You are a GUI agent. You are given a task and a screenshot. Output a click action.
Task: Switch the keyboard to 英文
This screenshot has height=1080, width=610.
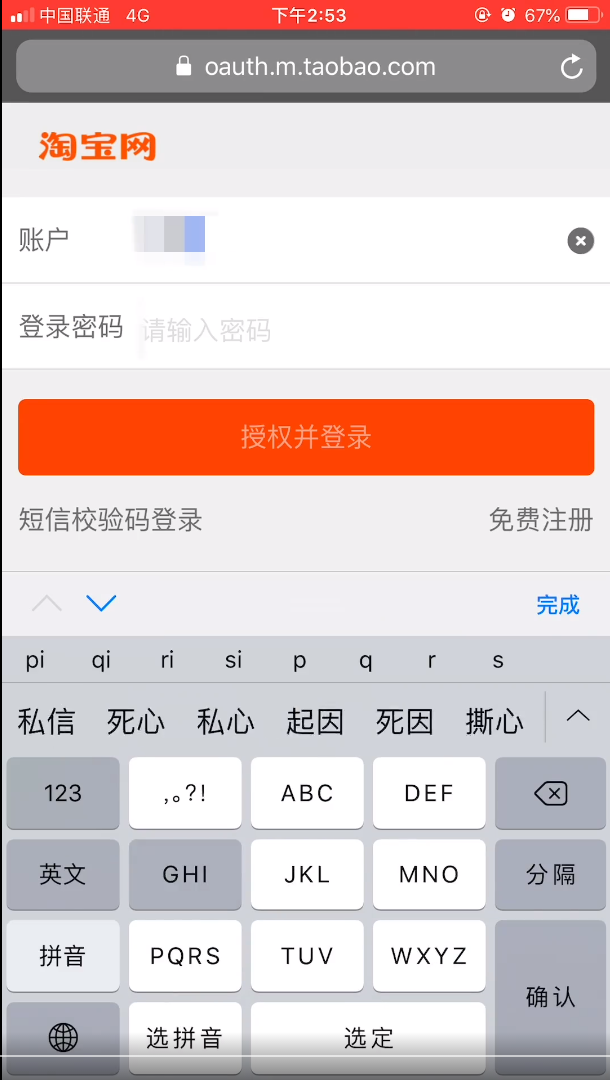[63, 874]
